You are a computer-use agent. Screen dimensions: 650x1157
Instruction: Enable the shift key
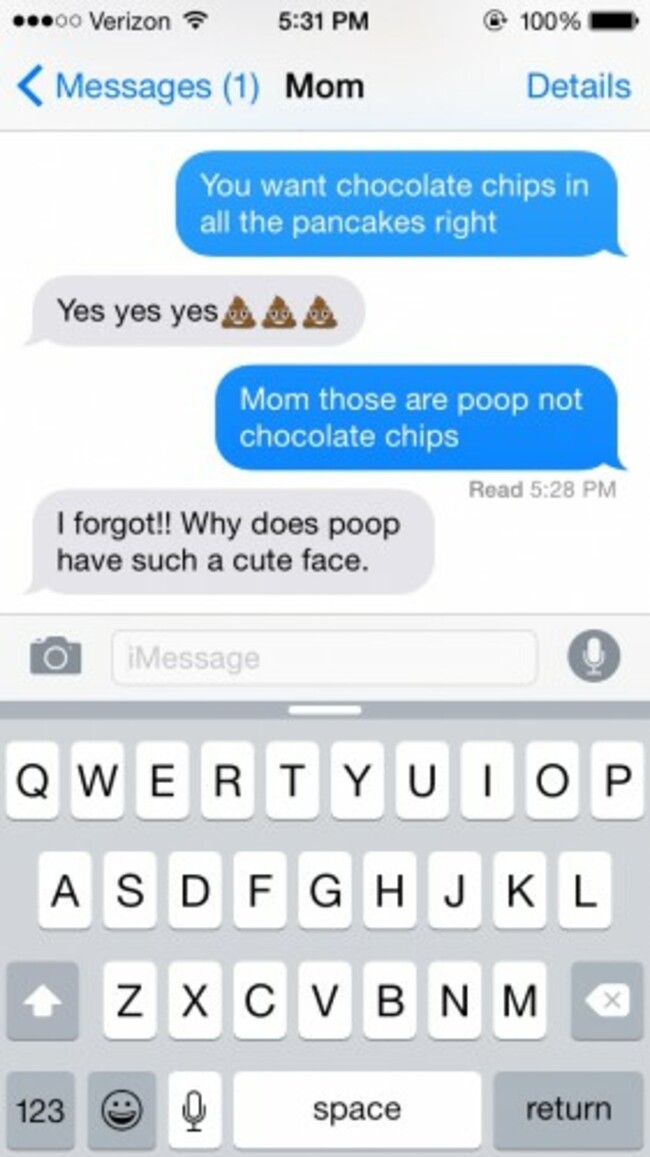[x=42, y=1000]
